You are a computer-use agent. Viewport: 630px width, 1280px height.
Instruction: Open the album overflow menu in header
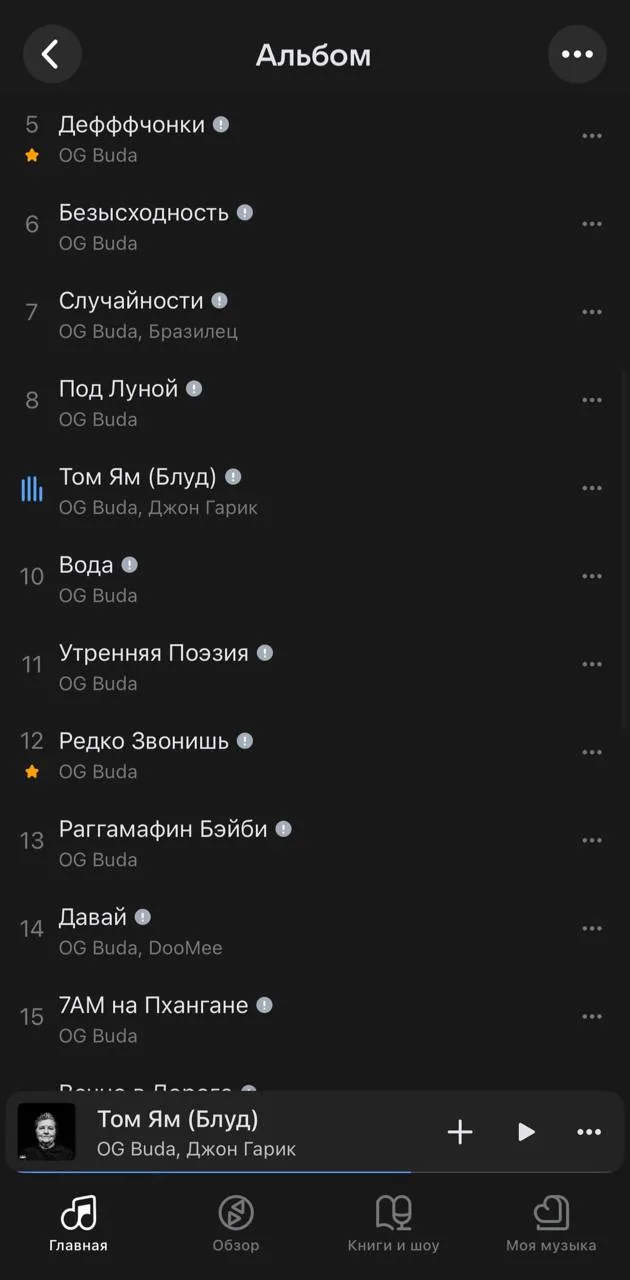577,54
